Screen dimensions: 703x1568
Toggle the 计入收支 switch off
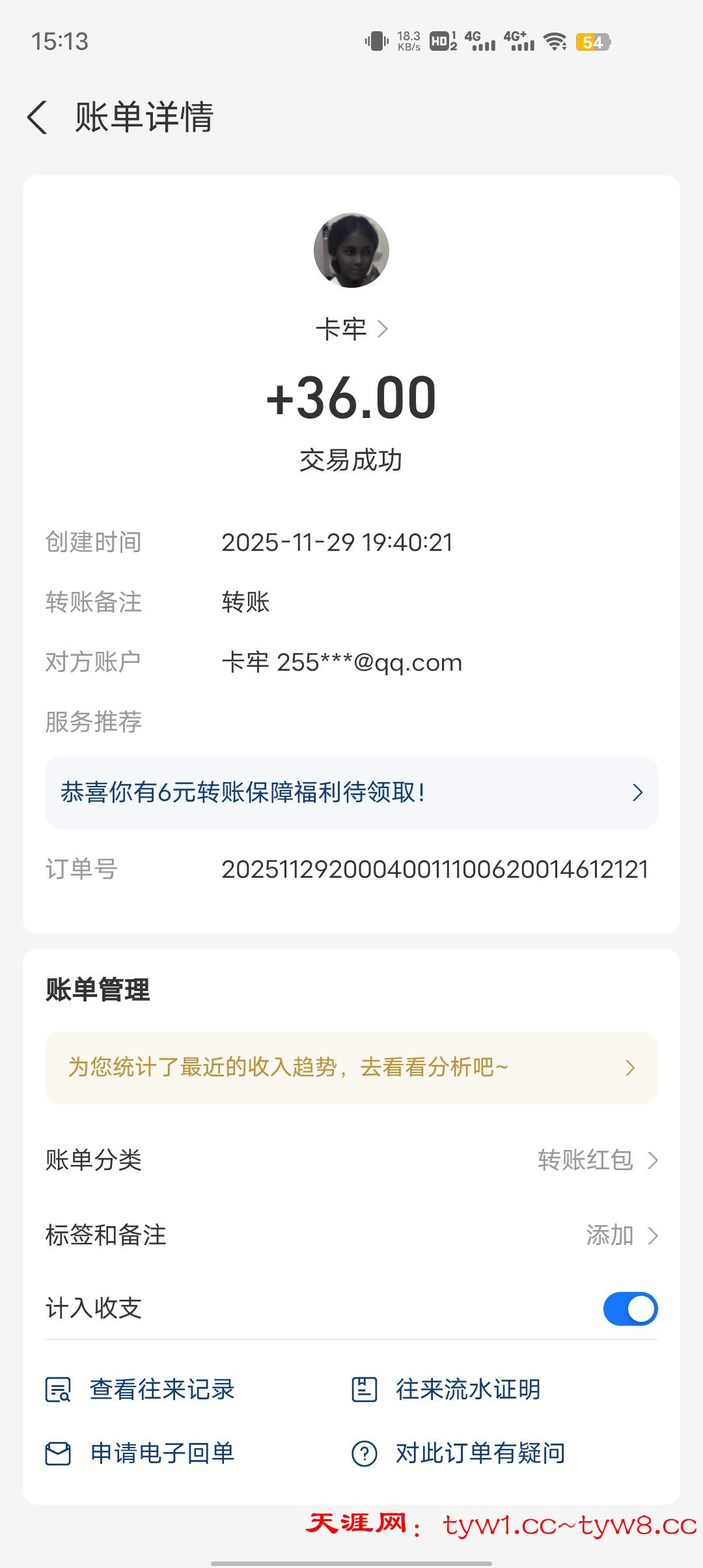coord(630,1309)
